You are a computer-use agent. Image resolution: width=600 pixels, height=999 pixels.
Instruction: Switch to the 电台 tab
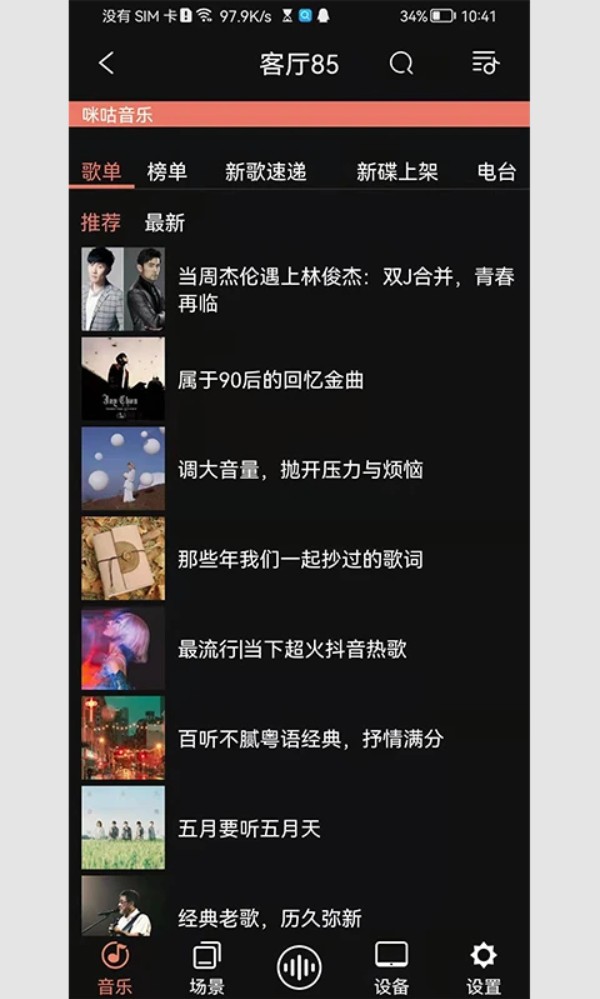tap(496, 171)
